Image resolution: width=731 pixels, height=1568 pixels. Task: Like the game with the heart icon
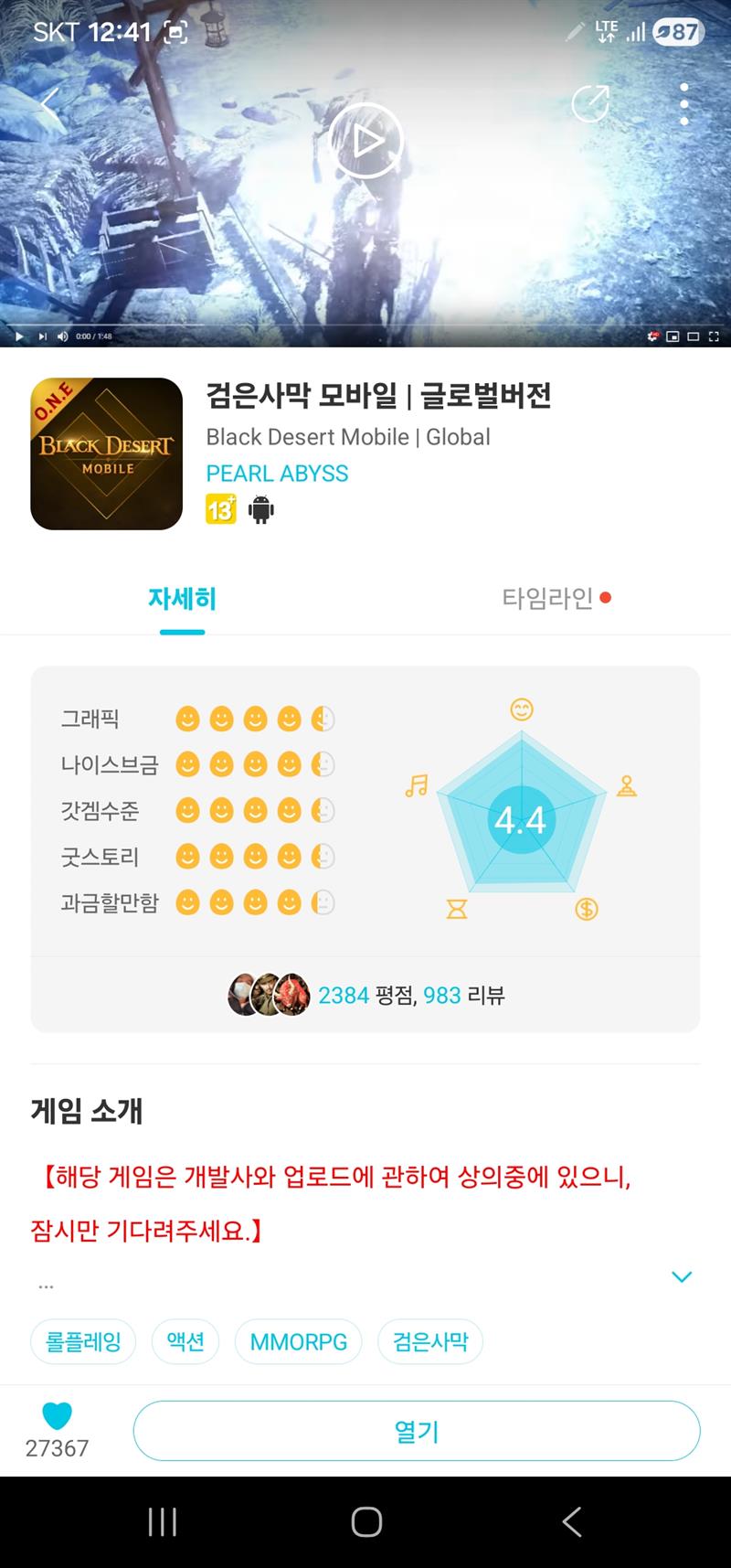pyautogui.click(x=57, y=1416)
